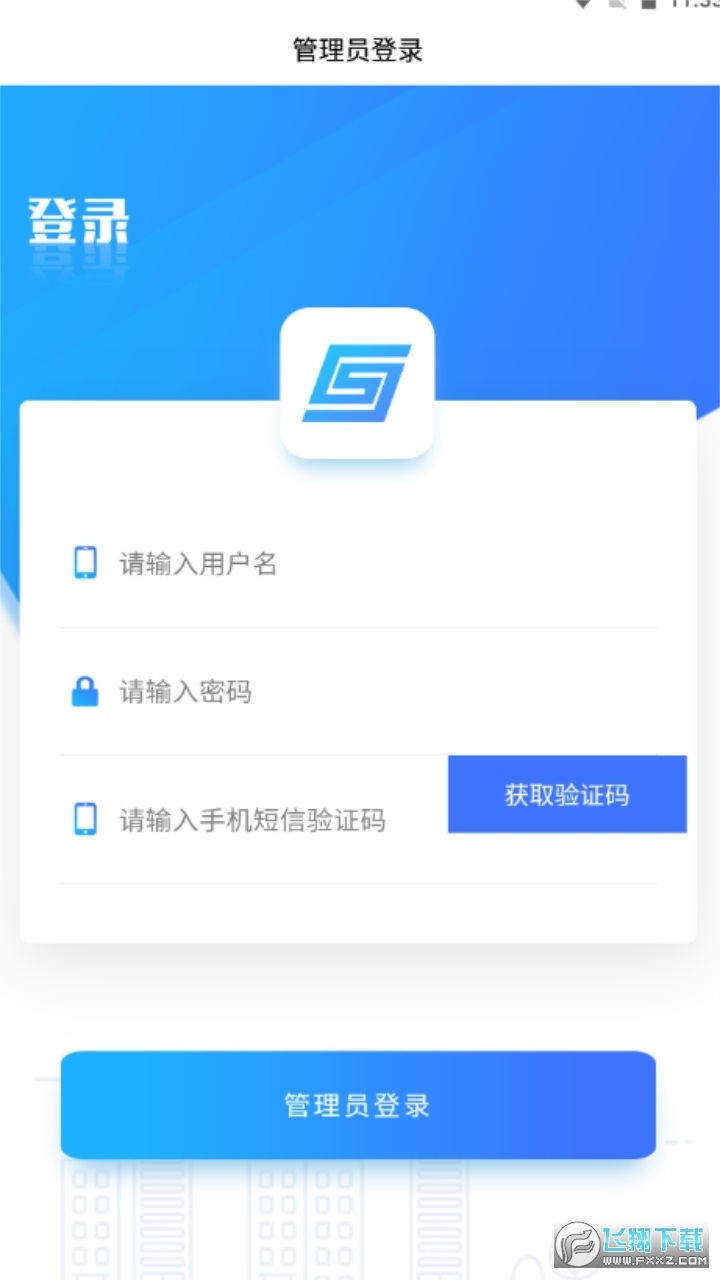Tap the 获取验证码 verification code button
Screen dimensions: 720x1280
coord(567,793)
